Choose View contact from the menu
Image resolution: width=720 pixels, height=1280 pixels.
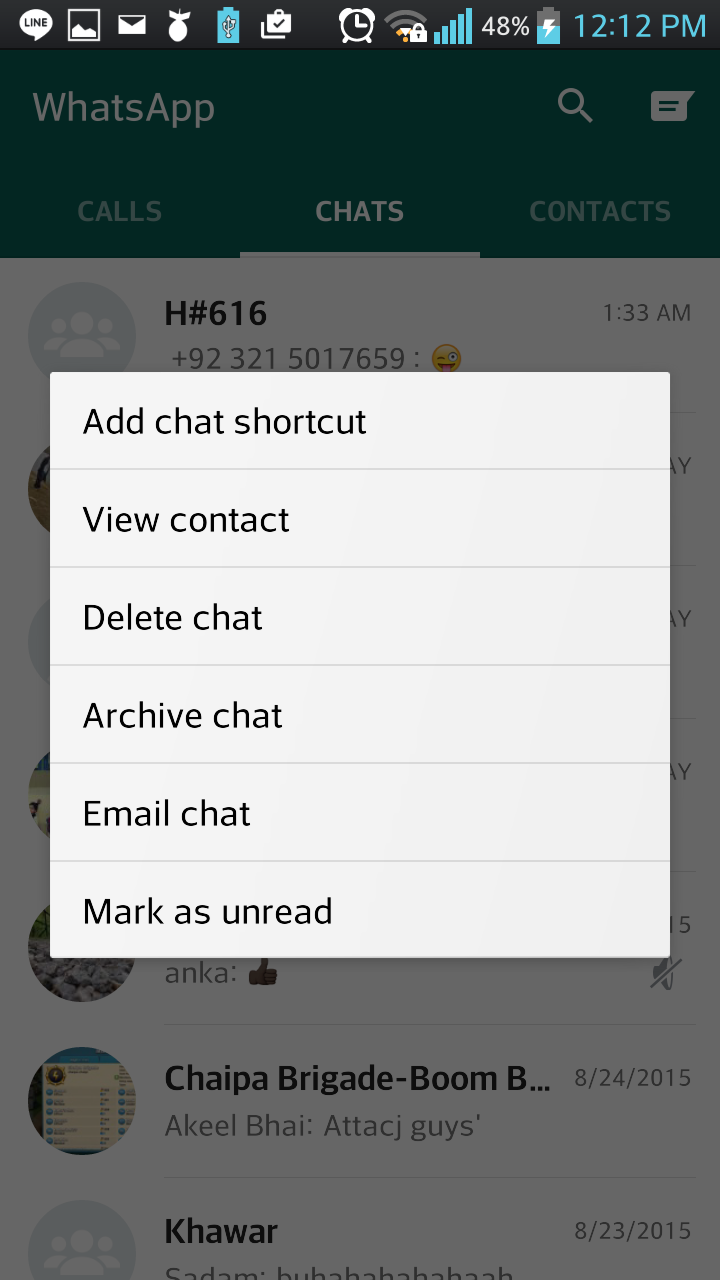[360, 519]
